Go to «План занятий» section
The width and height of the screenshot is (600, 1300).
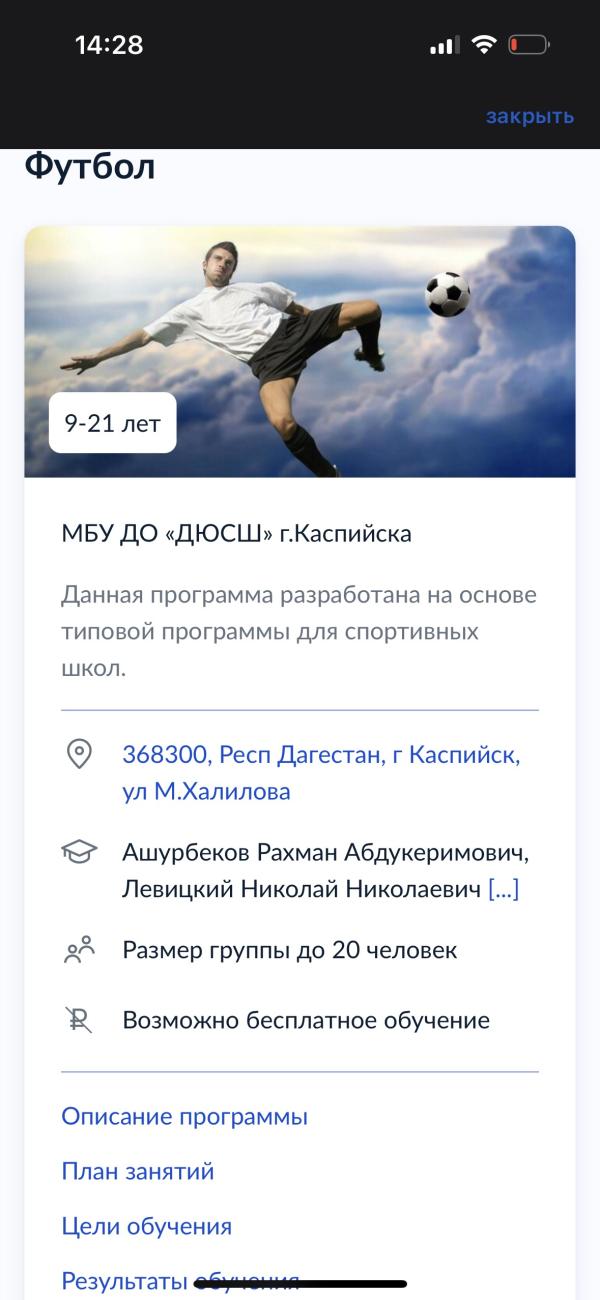click(138, 1171)
